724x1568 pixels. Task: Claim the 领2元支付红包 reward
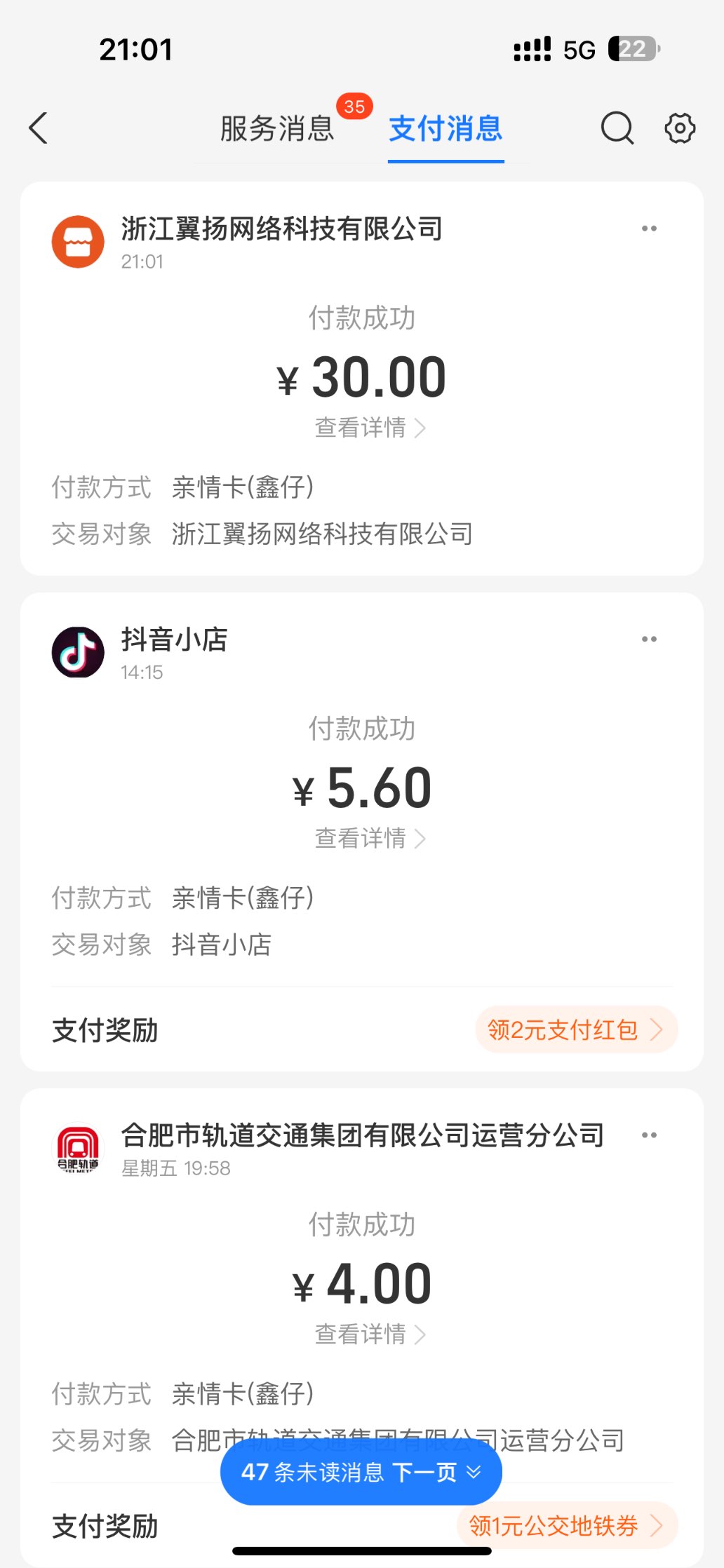pos(575,1029)
